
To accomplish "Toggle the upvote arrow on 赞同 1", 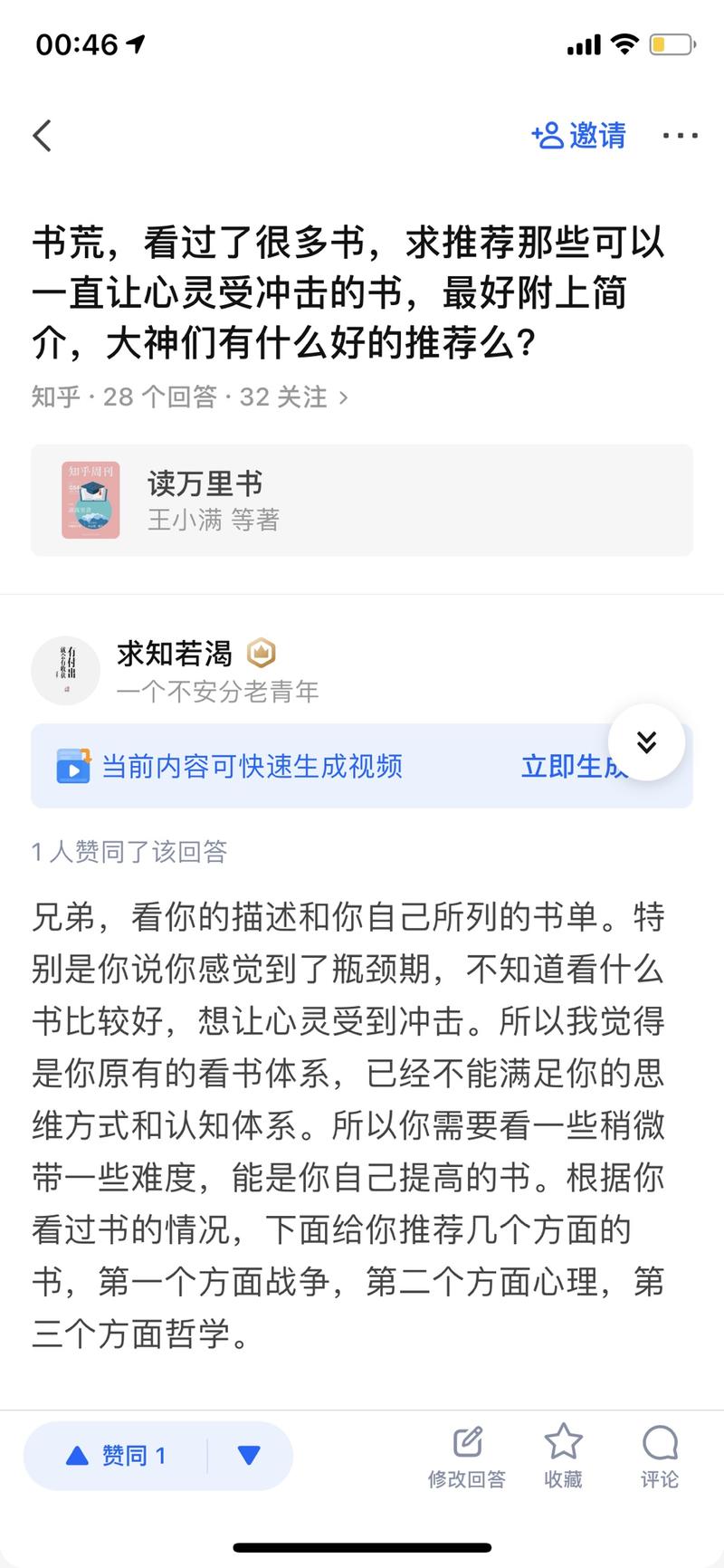I will tap(77, 1455).
